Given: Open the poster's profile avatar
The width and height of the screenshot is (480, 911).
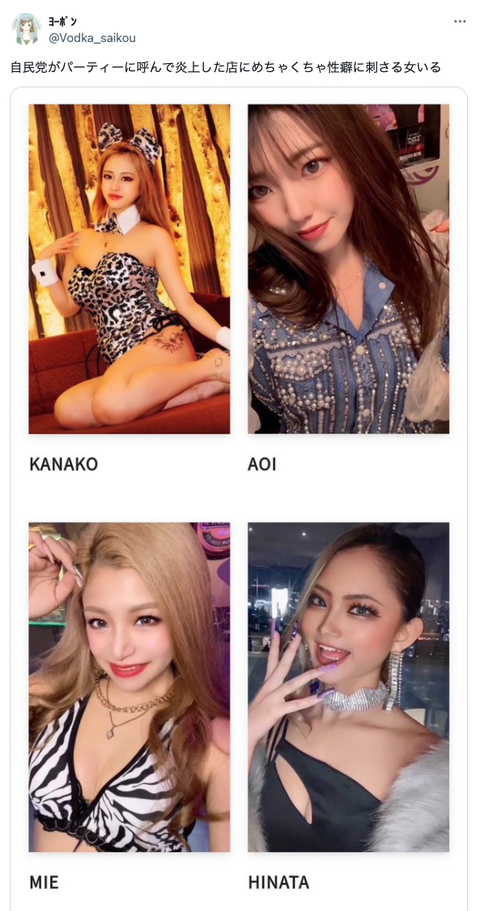Looking at the screenshot, I should point(27,29).
